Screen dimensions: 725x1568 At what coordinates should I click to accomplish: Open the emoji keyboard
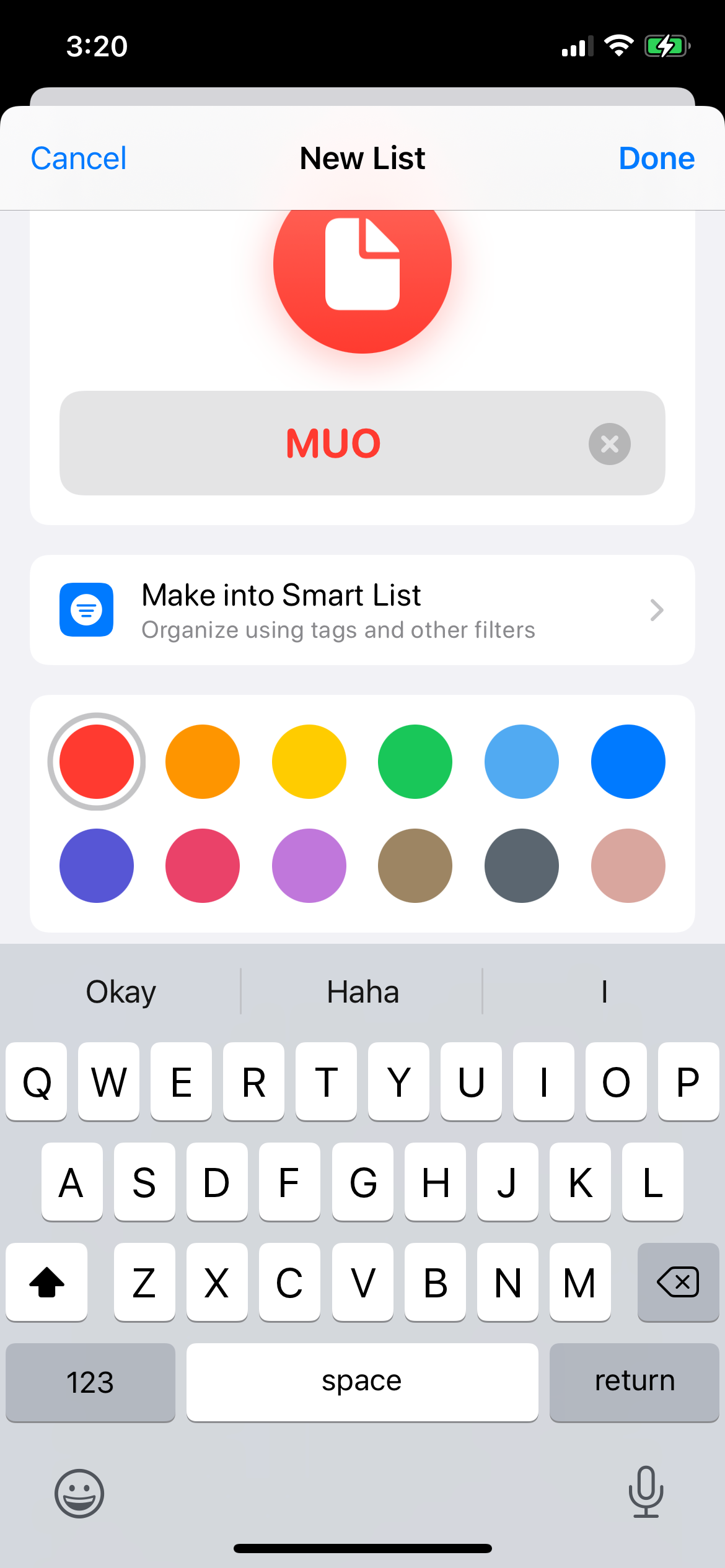point(79,1493)
